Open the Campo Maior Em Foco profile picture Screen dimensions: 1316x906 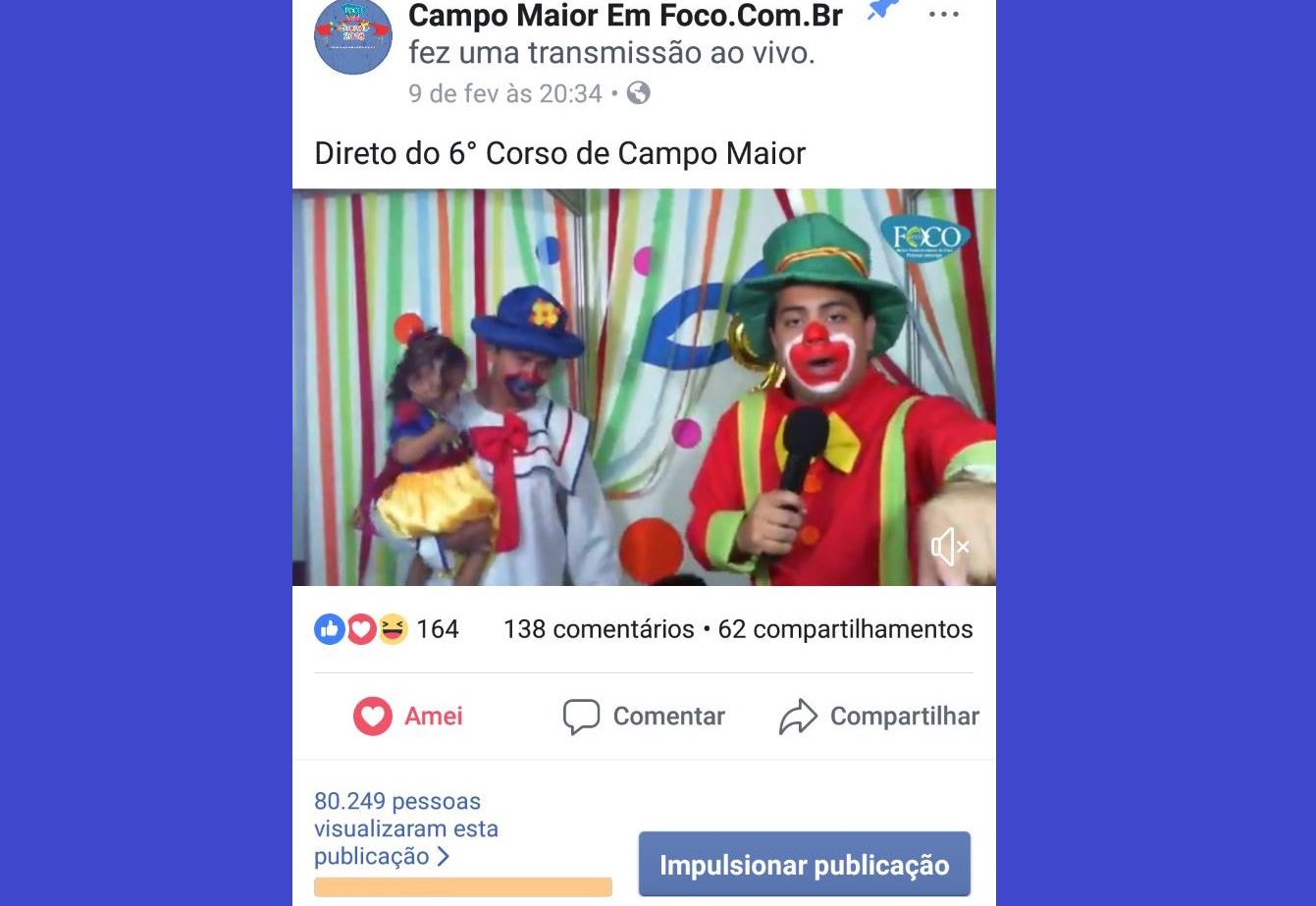pos(353,36)
